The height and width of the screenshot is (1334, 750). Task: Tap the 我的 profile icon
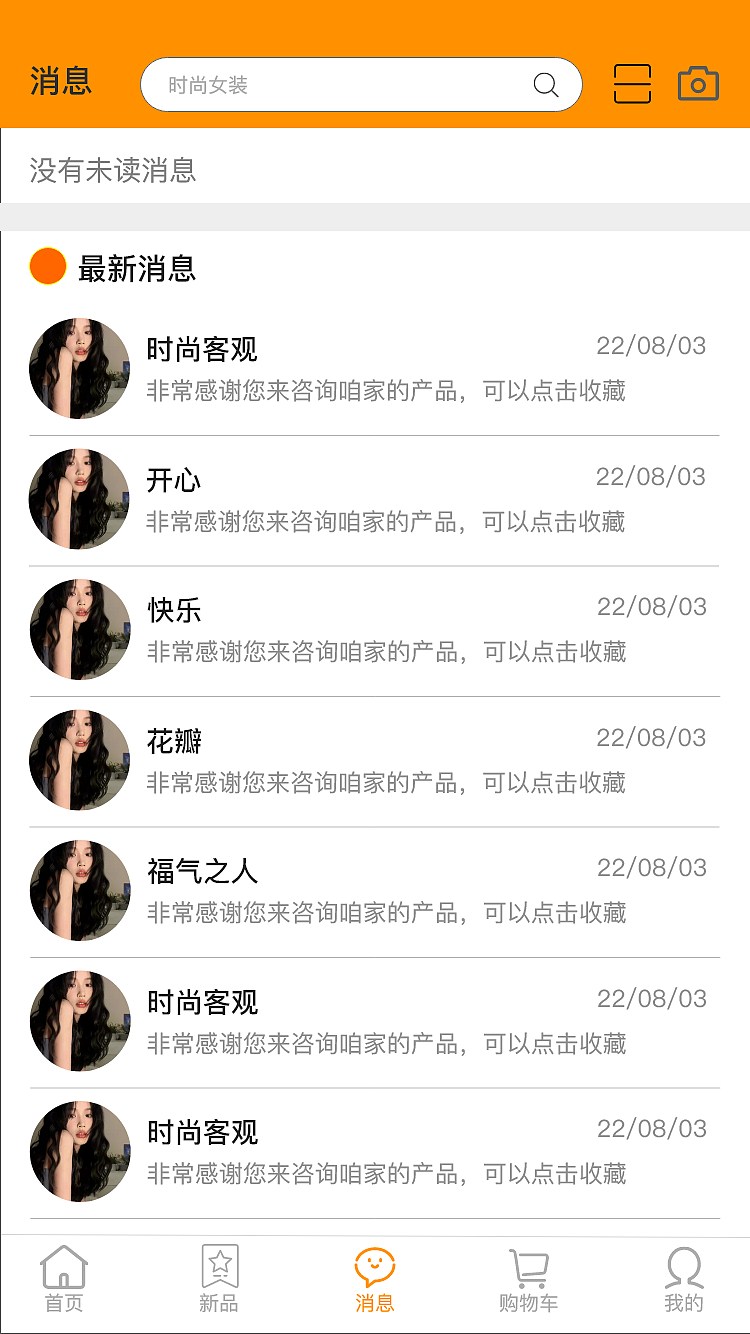coord(684,1267)
